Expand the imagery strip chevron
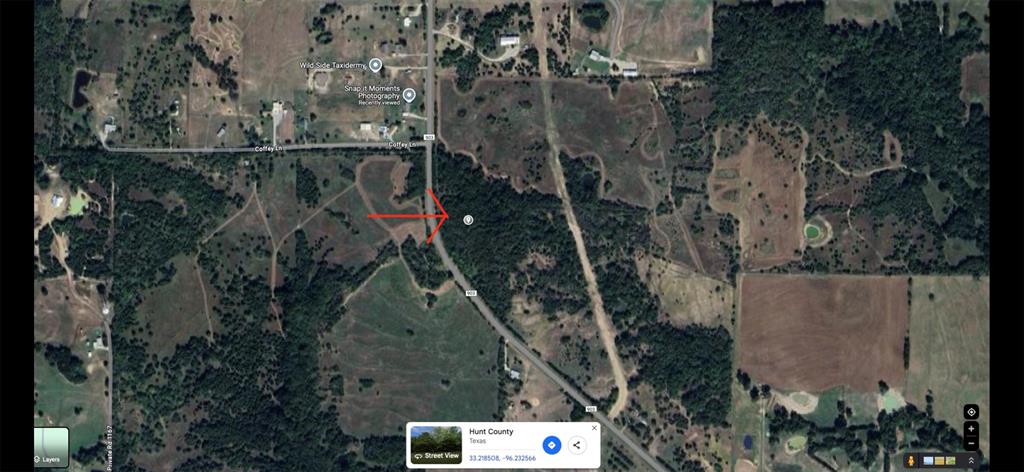 (x=970, y=460)
